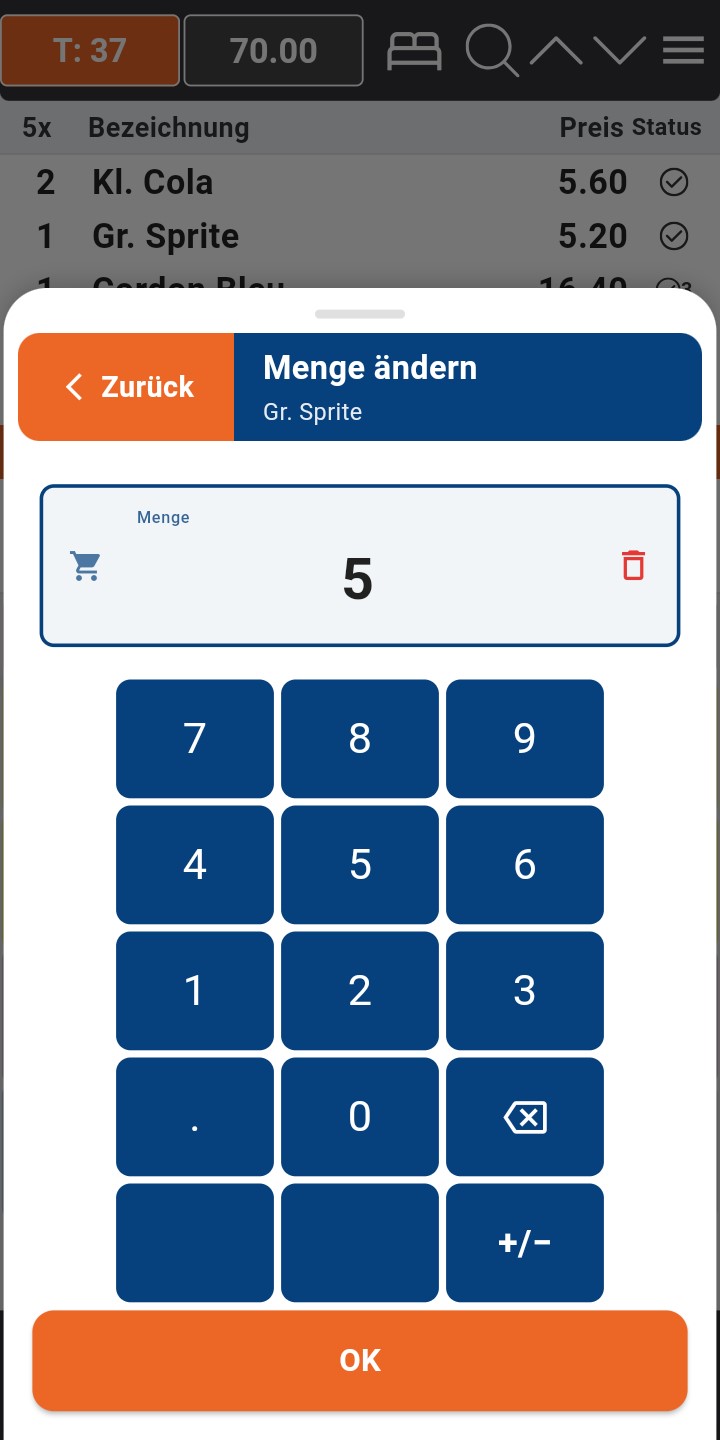Enter digit 6 on the keypad
The image size is (720, 1440).
[525, 864]
